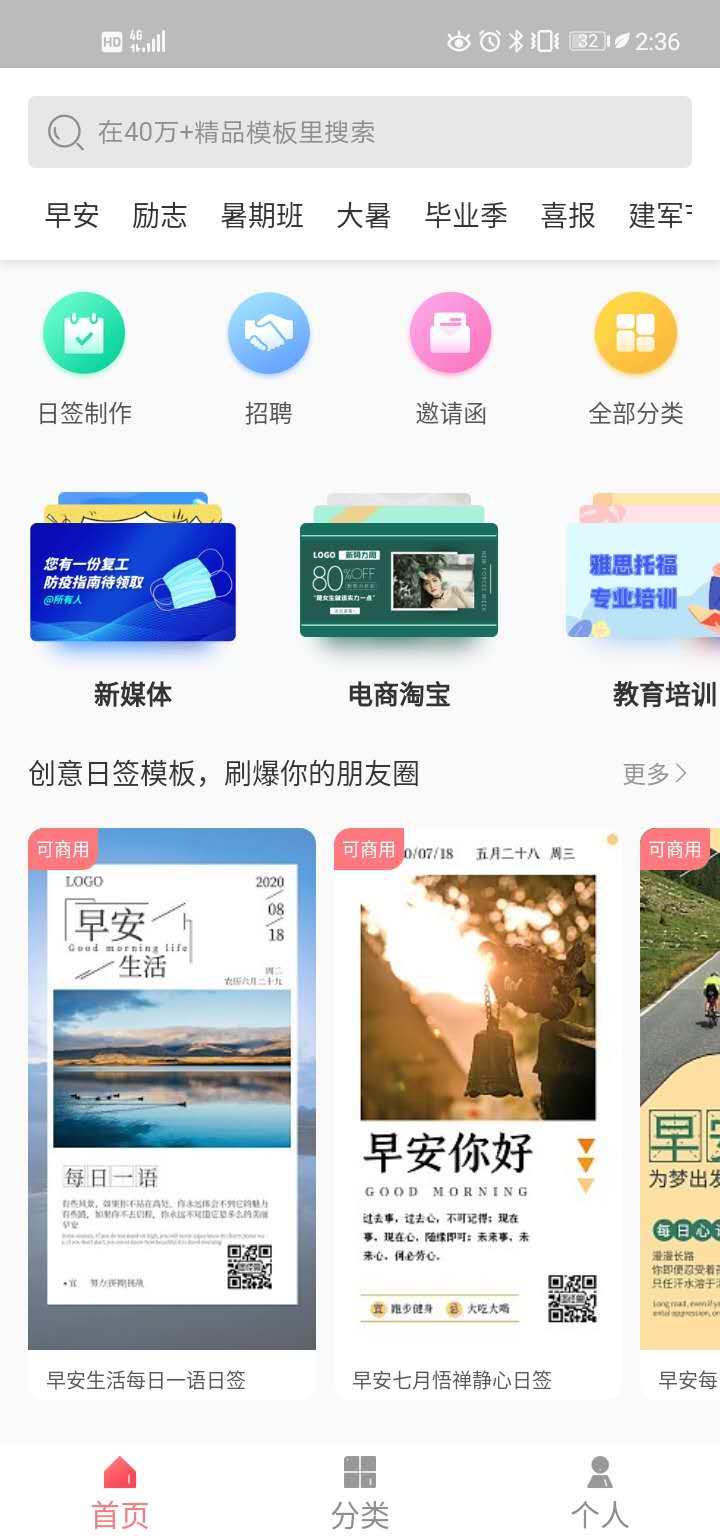
Task: Select the 早安 keyword chip
Action: pyautogui.click(x=71, y=215)
